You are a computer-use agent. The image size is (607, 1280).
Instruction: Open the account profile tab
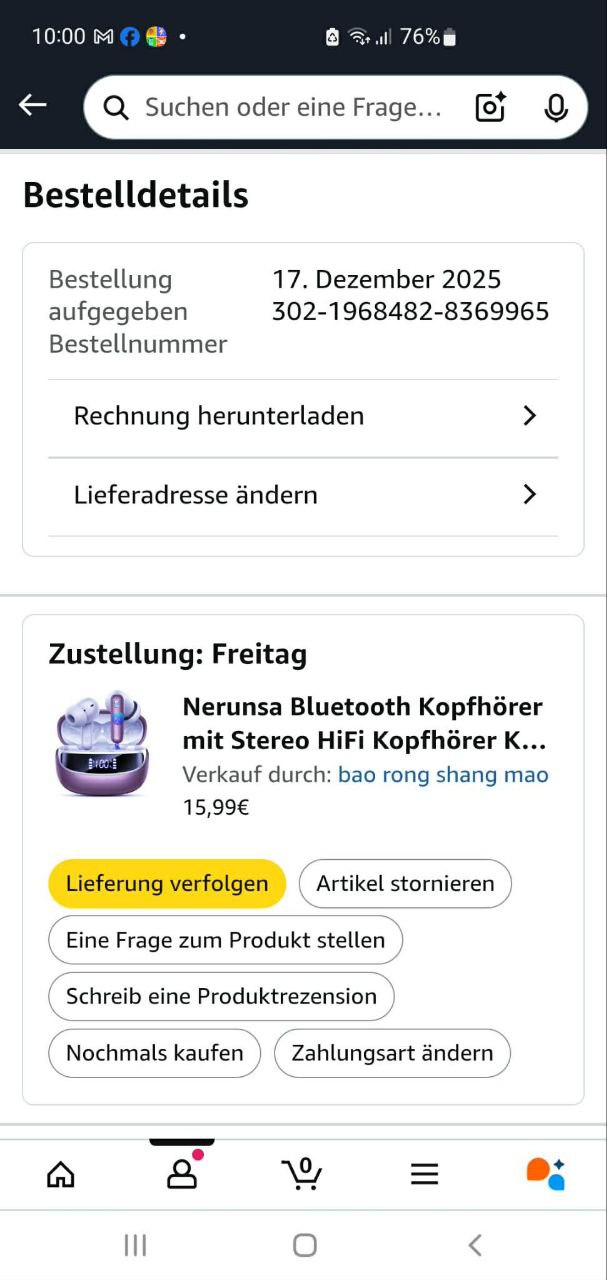click(182, 1174)
